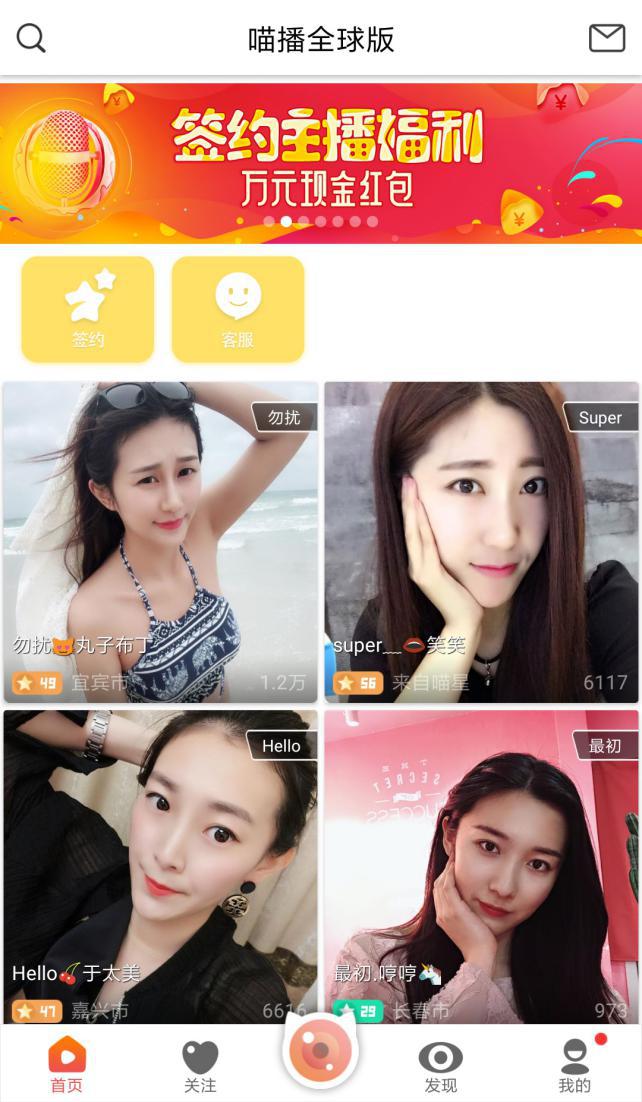Open the 签约主播福利 promo banner
The height and width of the screenshot is (1102, 642).
pyautogui.click(x=321, y=160)
